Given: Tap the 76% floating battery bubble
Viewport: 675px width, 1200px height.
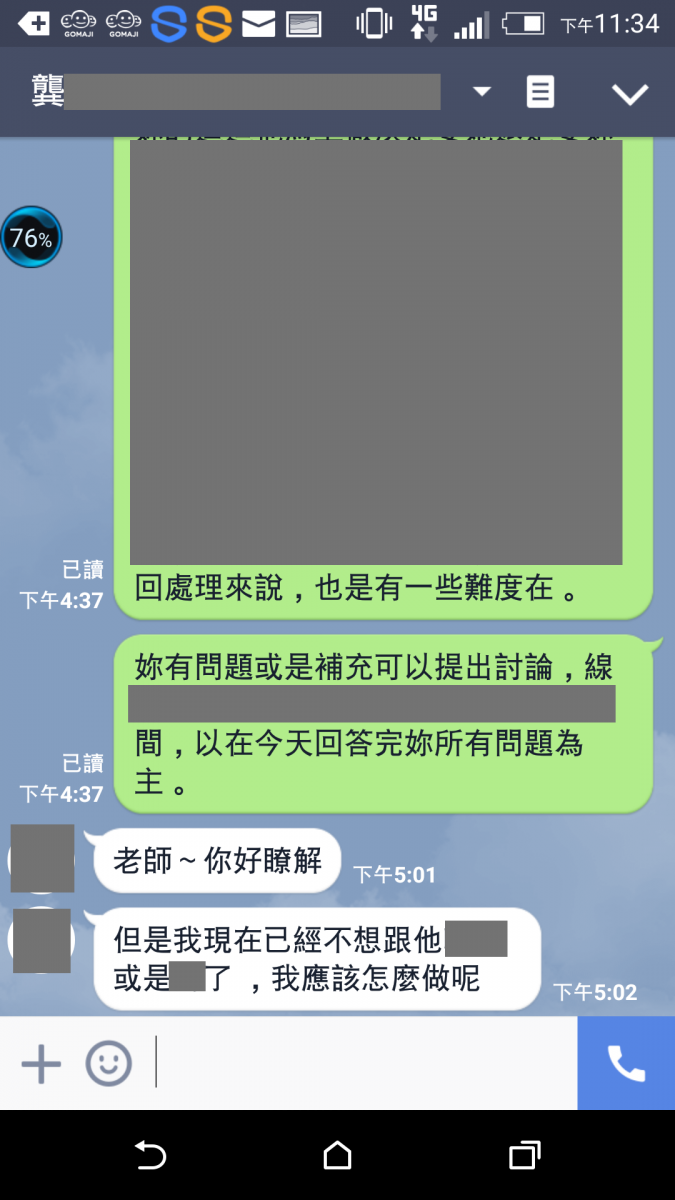Looking at the screenshot, I should click(31, 238).
